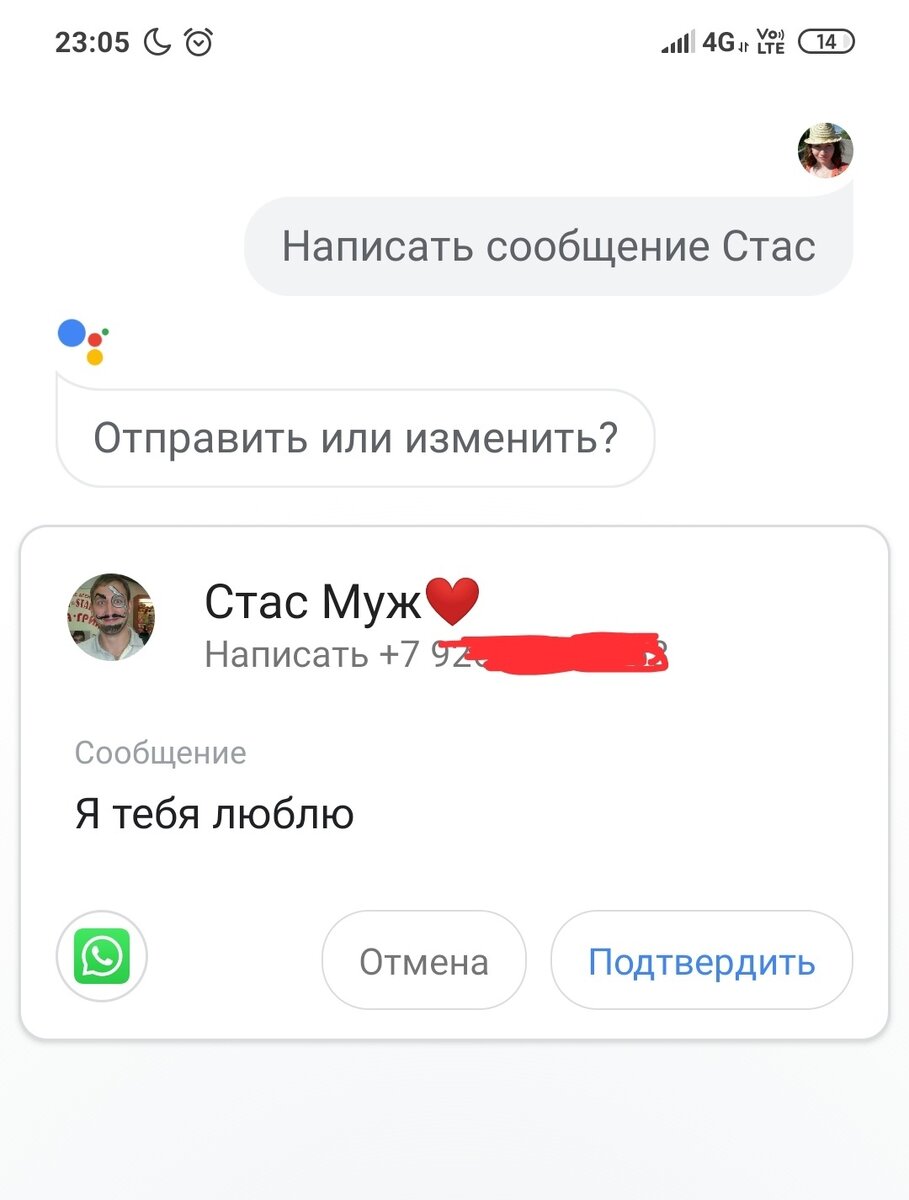This screenshot has width=909, height=1200.
Task: Tap the Стас Муж contact photo
Action: (112, 616)
